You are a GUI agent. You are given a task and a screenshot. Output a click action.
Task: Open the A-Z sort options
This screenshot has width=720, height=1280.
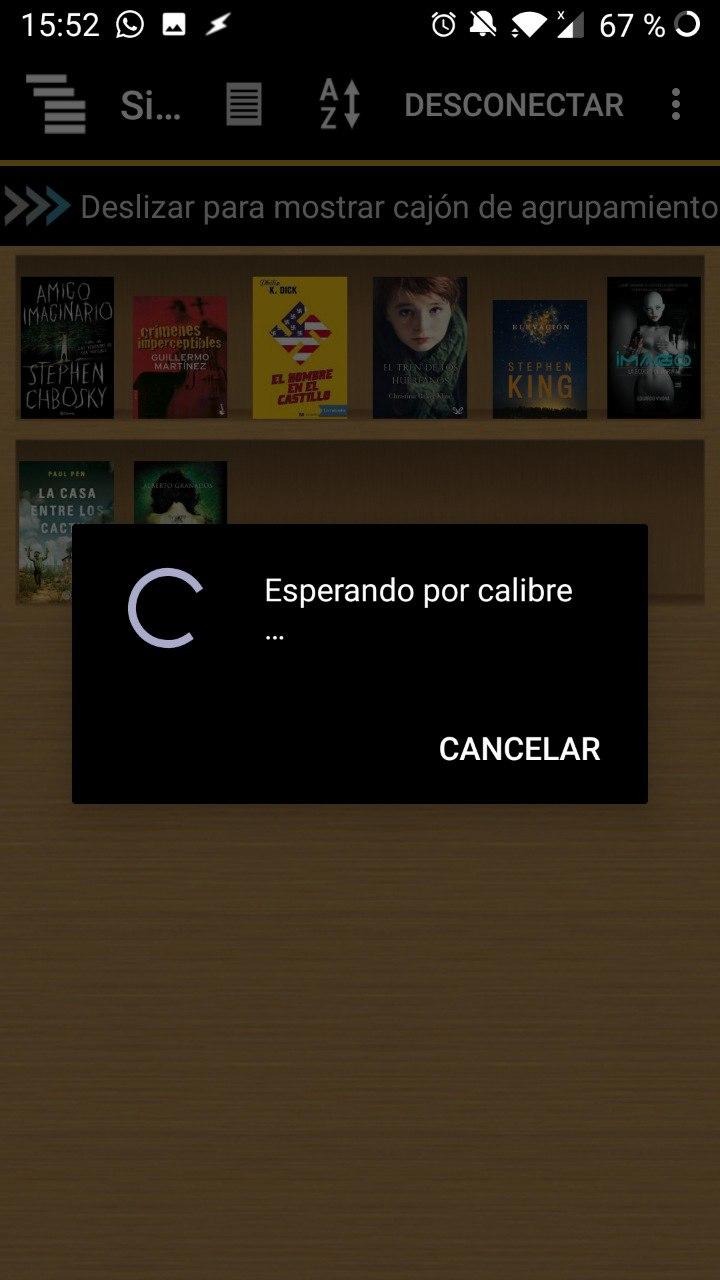click(339, 104)
